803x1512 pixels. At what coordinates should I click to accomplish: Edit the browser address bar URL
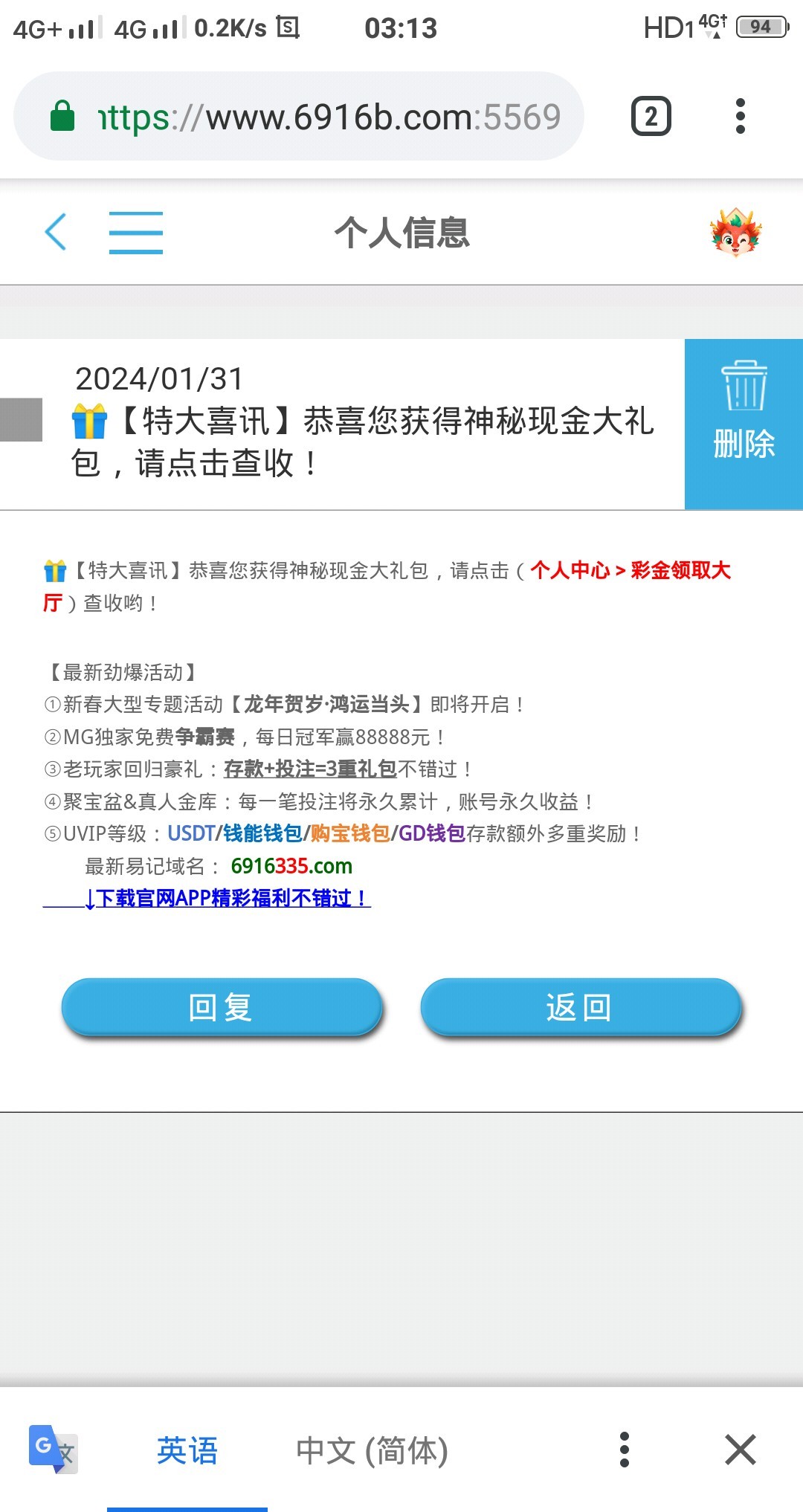coord(327,117)
